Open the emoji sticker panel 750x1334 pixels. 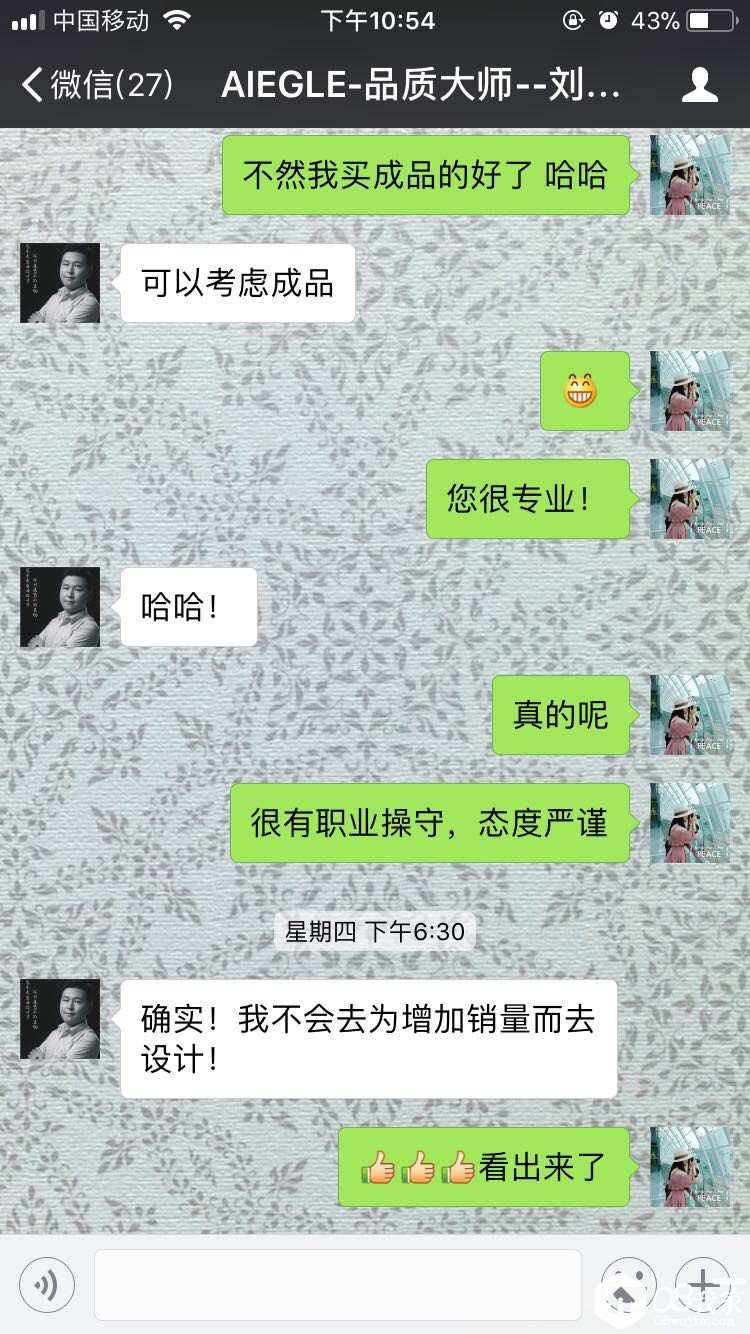coord(628,1284)
